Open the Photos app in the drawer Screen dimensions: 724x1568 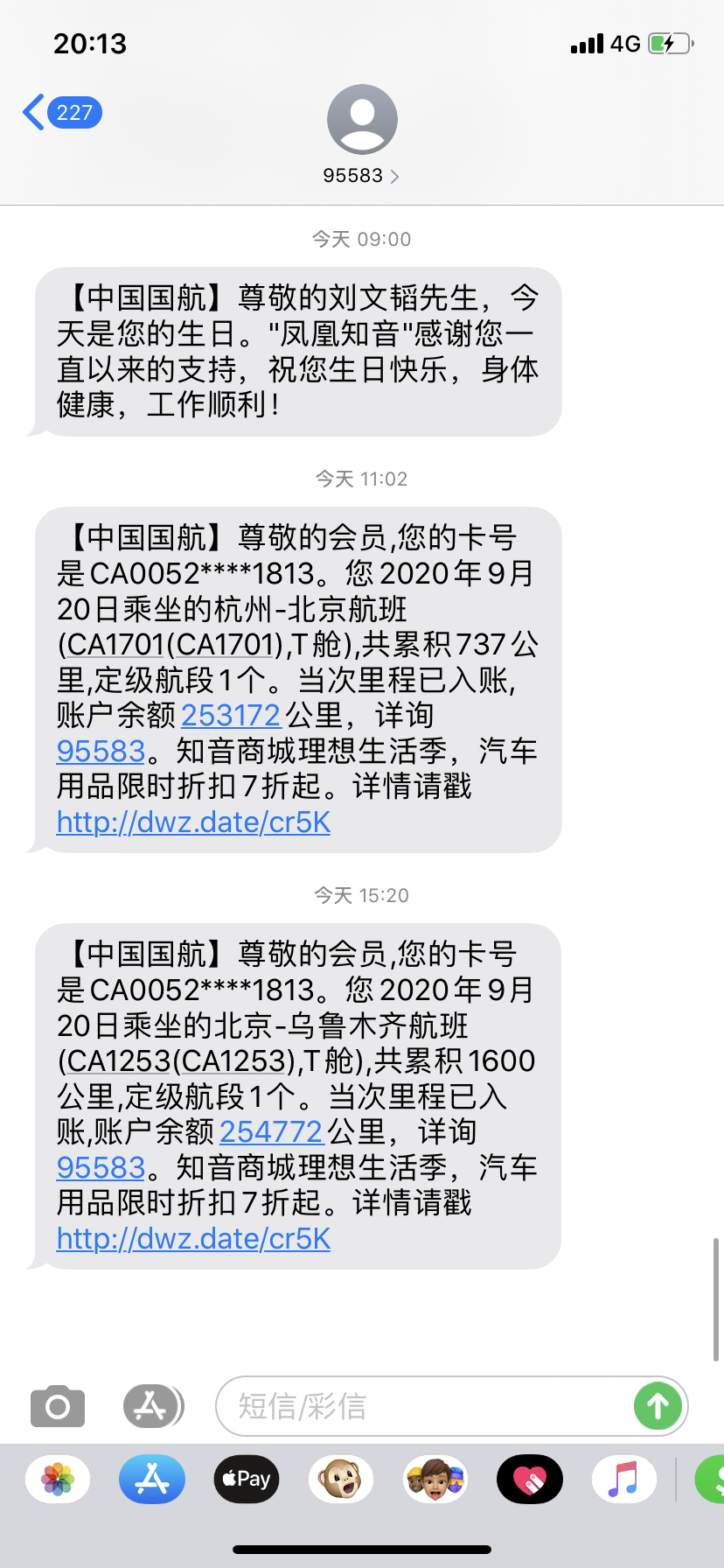click(58, 1480)
